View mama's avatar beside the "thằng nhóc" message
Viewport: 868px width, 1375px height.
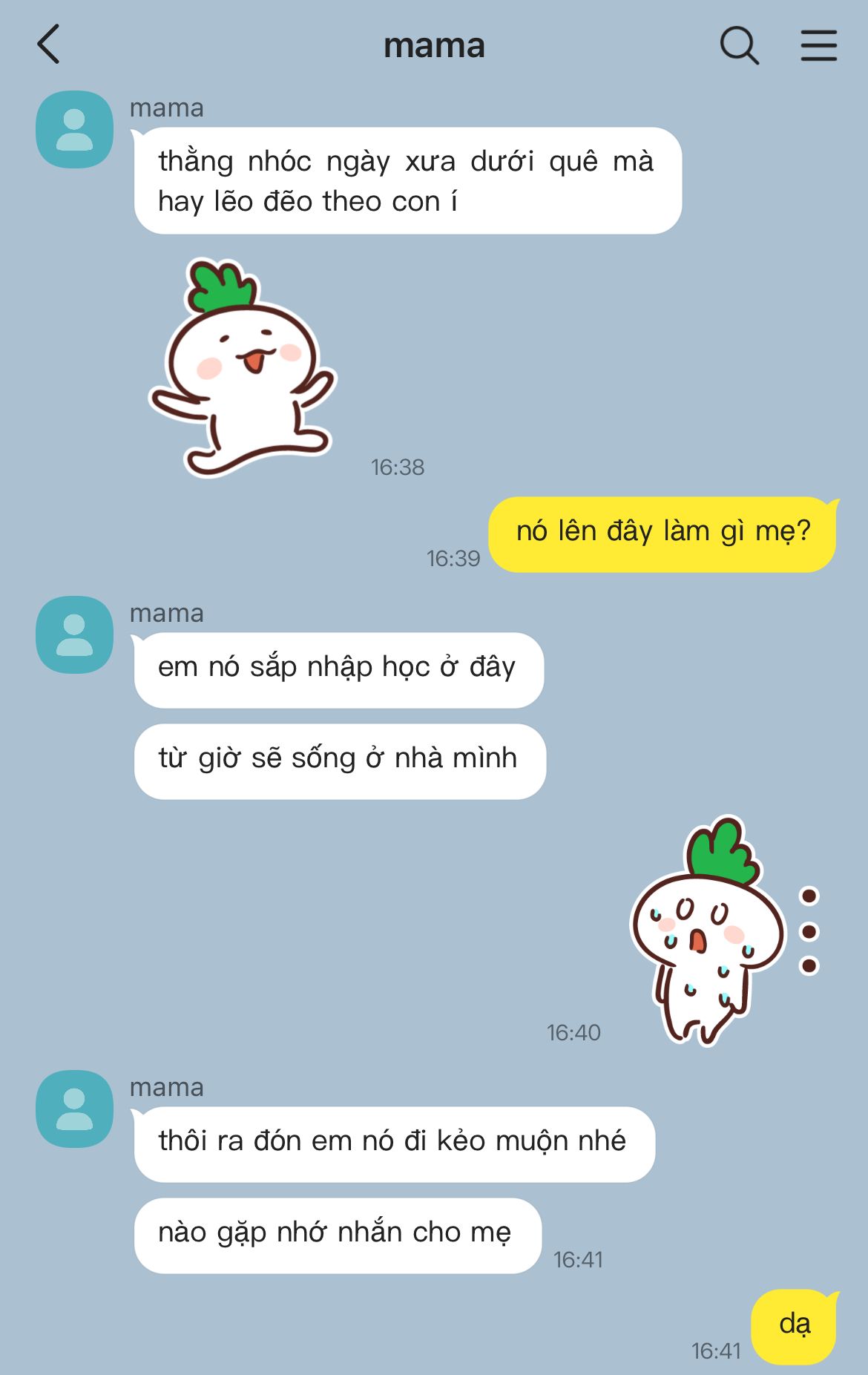pyautogui.click(x=74, y=130)
